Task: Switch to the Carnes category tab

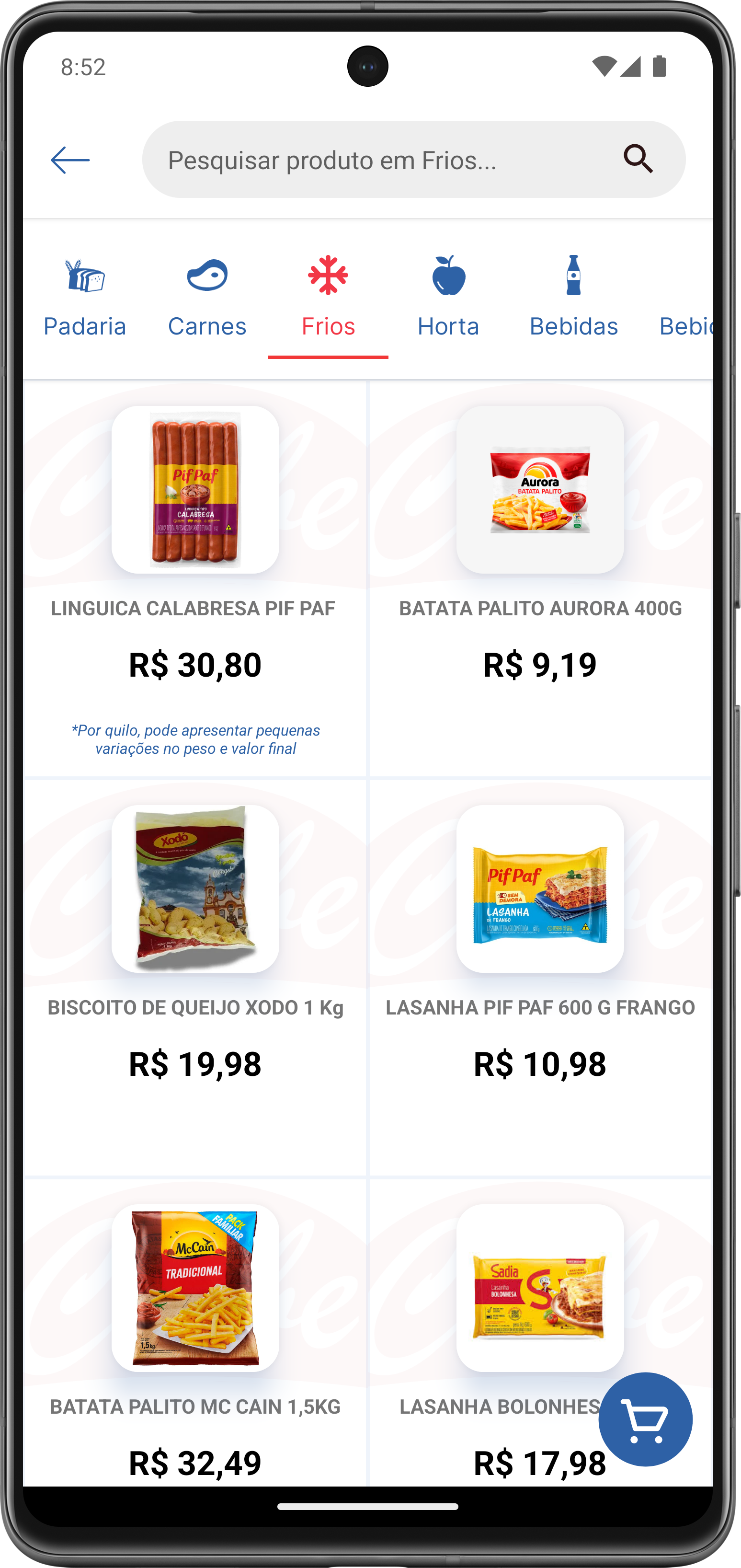Action: click(207, 326)
